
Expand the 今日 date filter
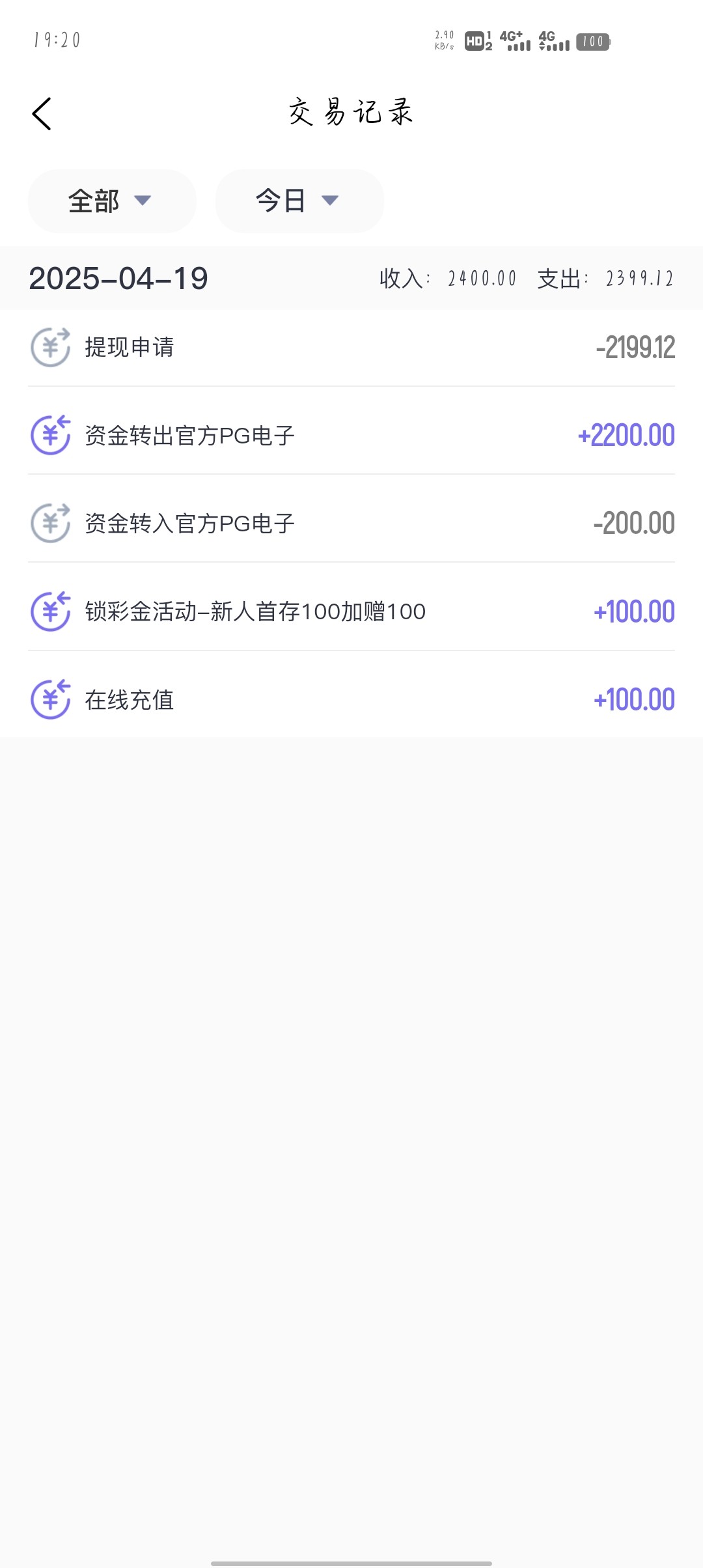(299, 201)
